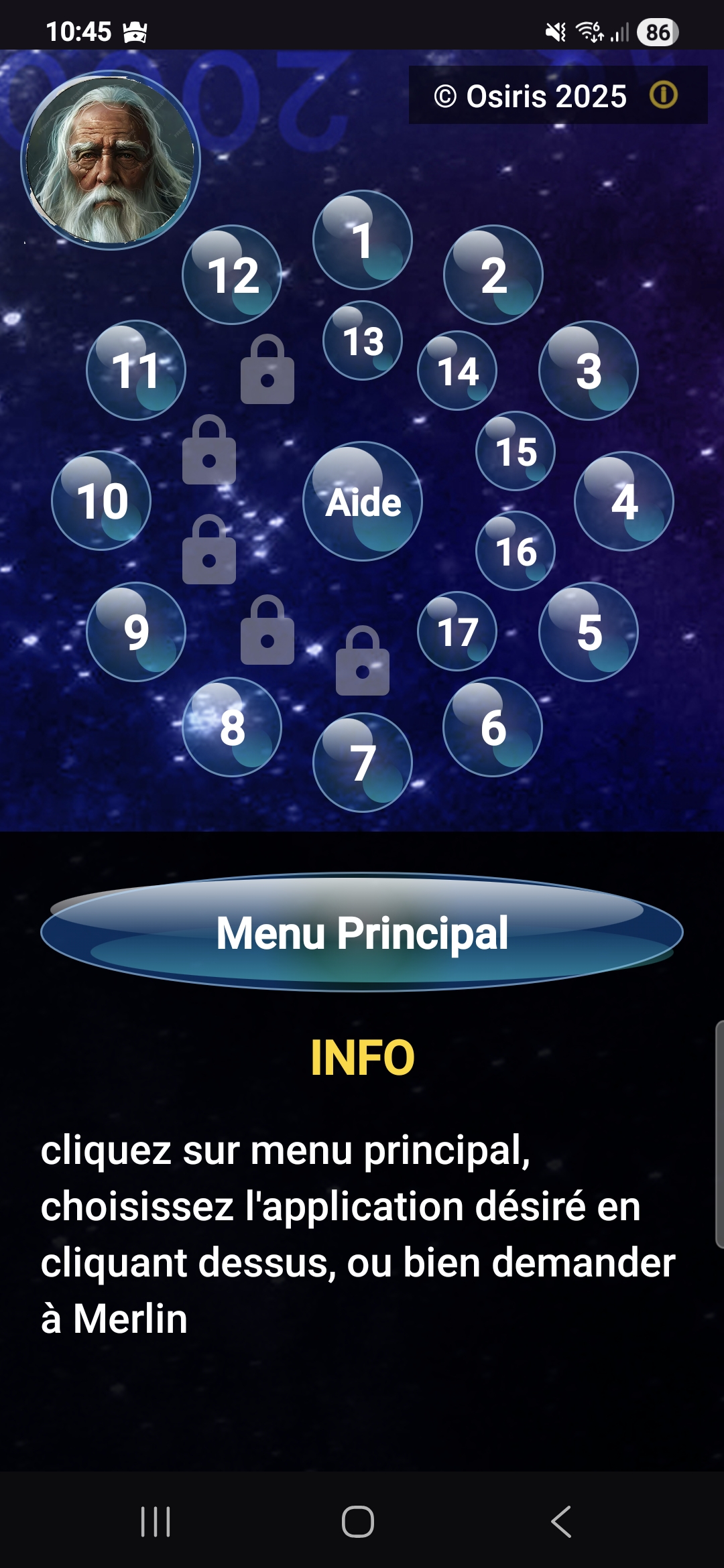The height and width of the screenshot is (1568, 724).
Task: Tap the small bubble 13
Action: (x=363, y=340)
